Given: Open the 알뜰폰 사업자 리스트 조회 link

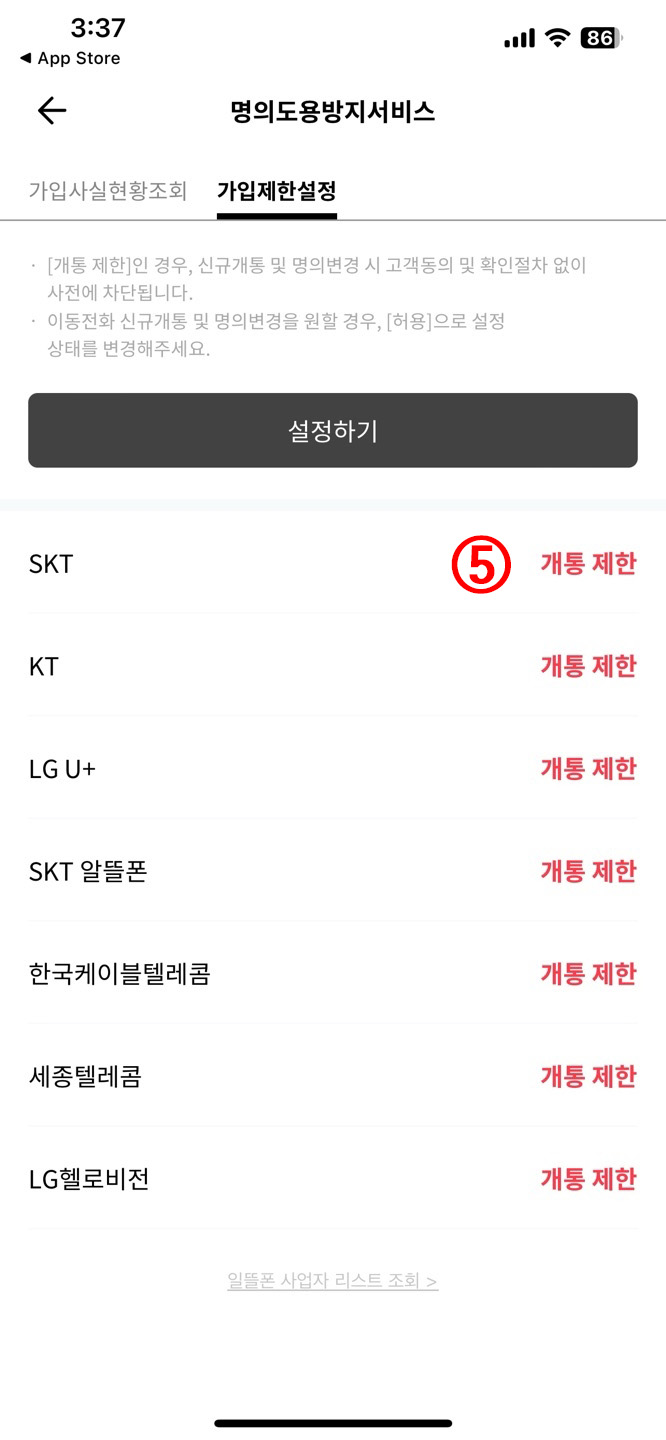Looking at the screenshot, I should click(x=333, y=1281).
